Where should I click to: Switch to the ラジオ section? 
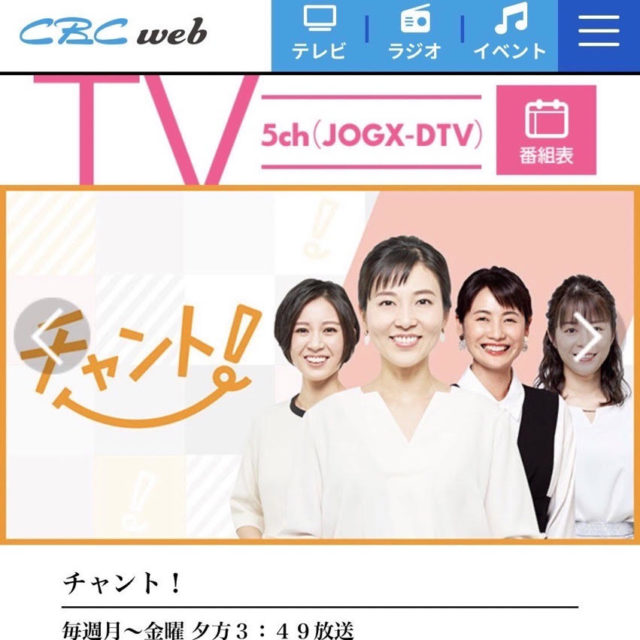414,33
